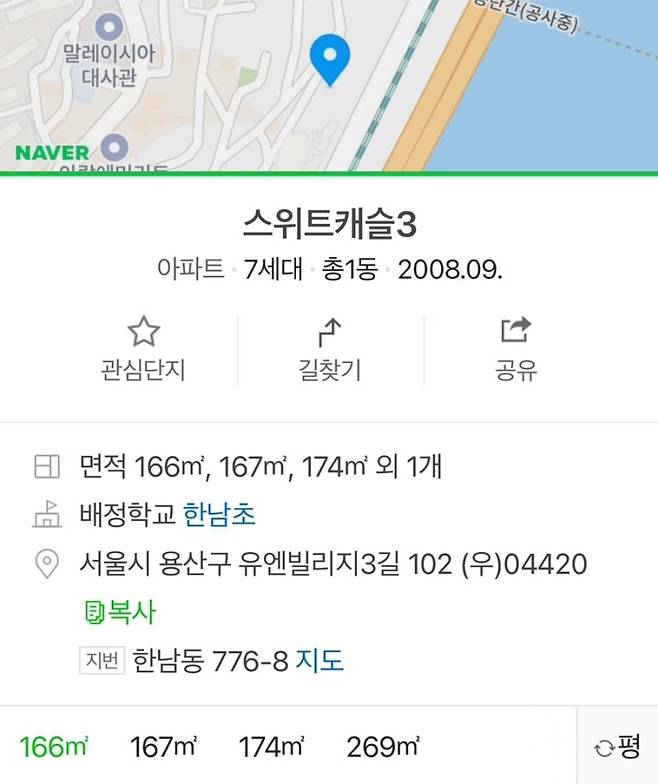Add this complex to 관심단지 favorites
The width and height of the screenshot is (658, 784).
click(x=143, y=350)
